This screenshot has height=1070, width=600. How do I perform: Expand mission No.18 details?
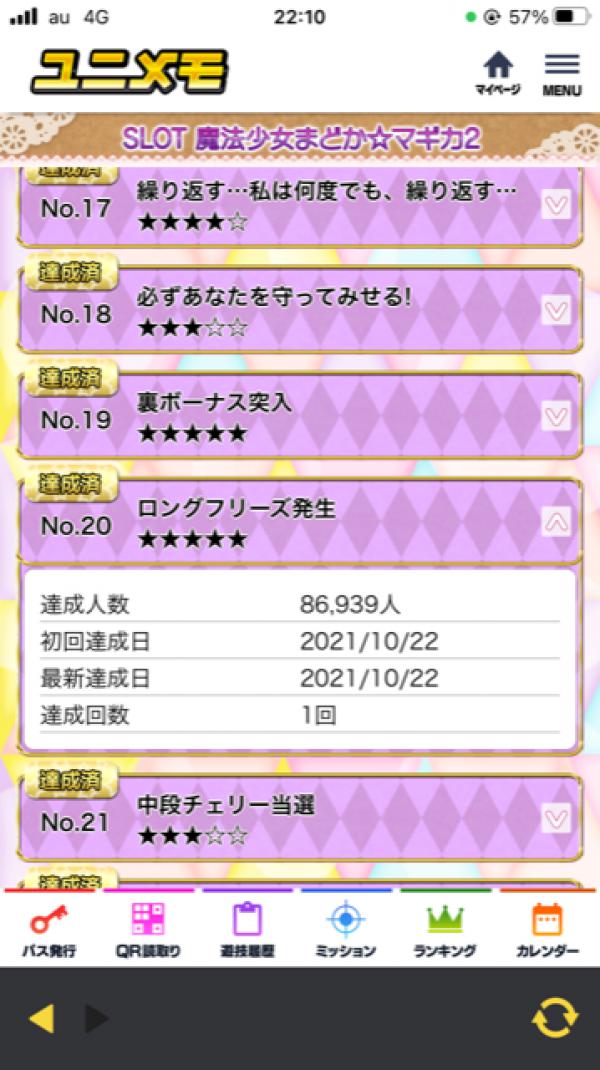(556, 312)
